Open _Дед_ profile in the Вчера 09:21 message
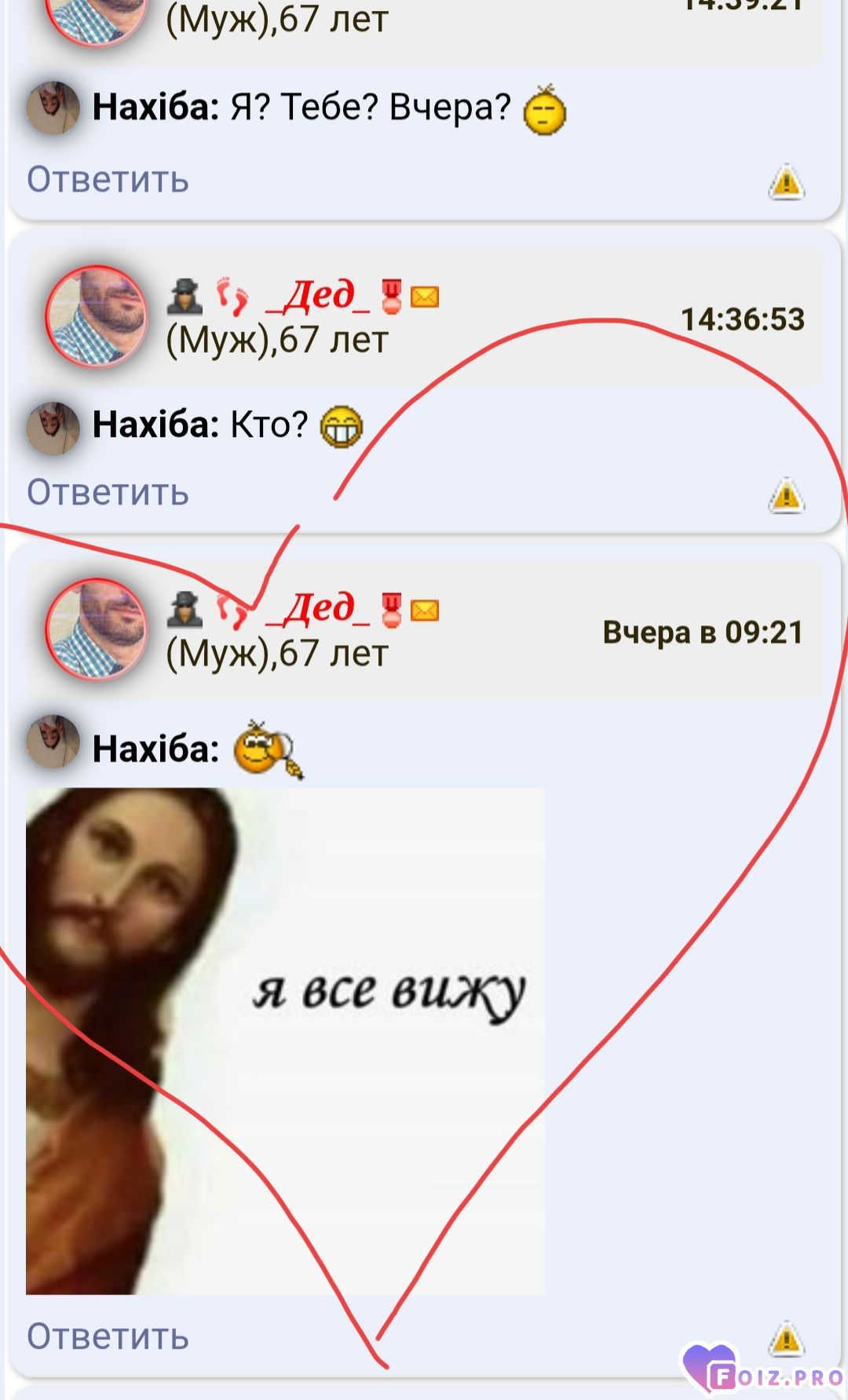This screenshot has height=1400, width=848. click(317, 607)
